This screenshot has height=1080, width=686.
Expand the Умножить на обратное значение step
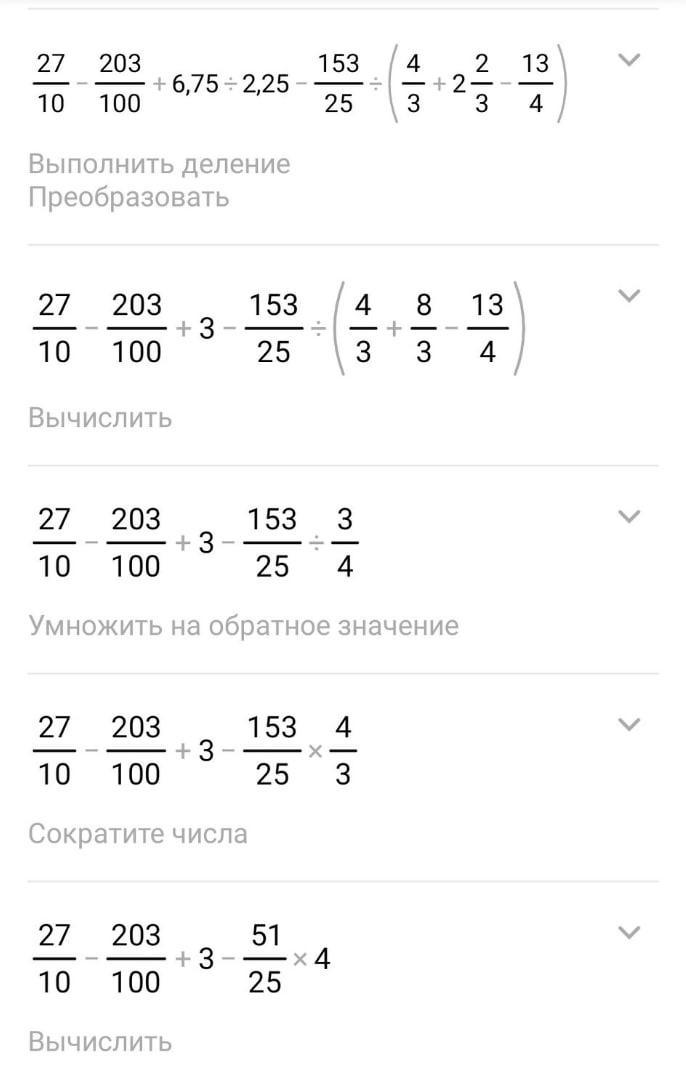[x=628, y=516]
